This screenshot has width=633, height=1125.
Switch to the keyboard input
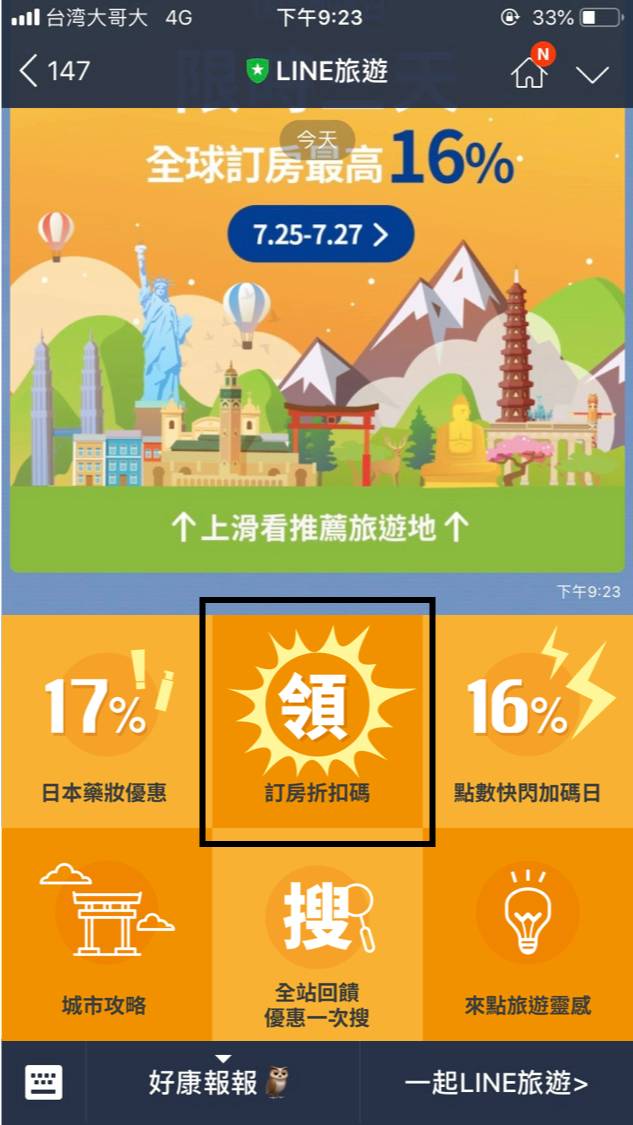click(43, 1083)
